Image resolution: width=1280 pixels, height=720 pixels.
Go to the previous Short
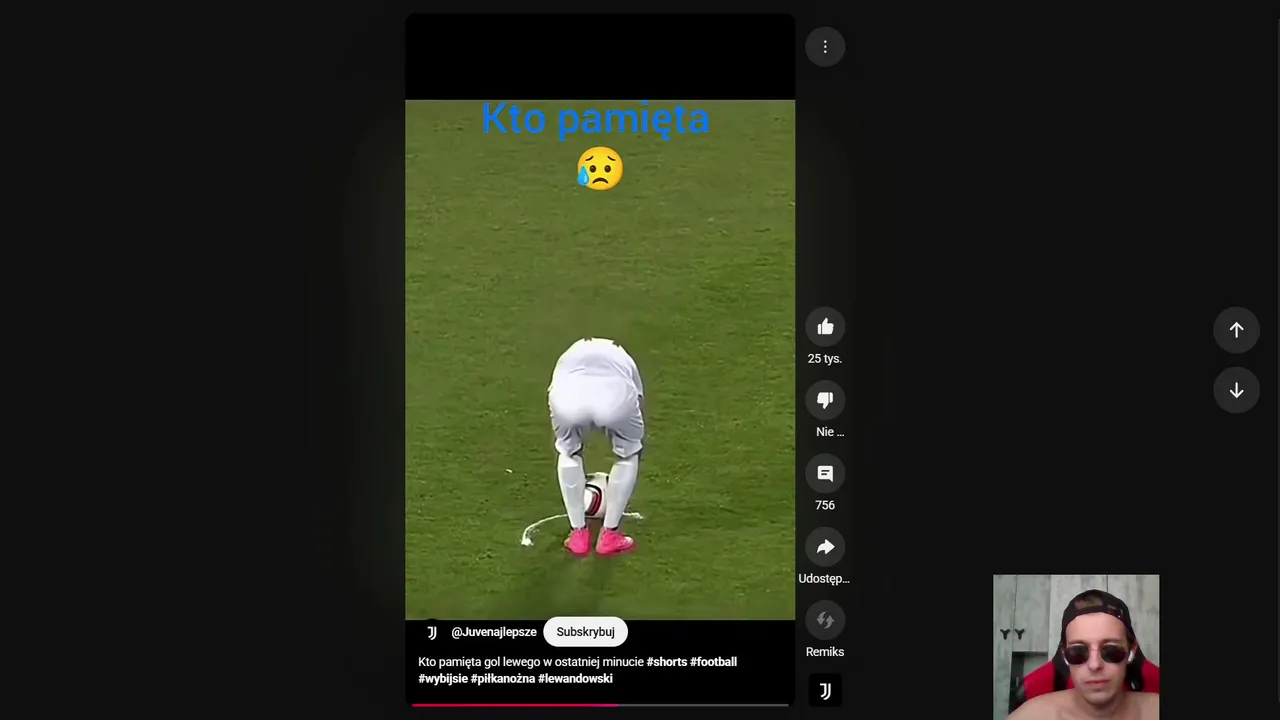click(1236, 330)
